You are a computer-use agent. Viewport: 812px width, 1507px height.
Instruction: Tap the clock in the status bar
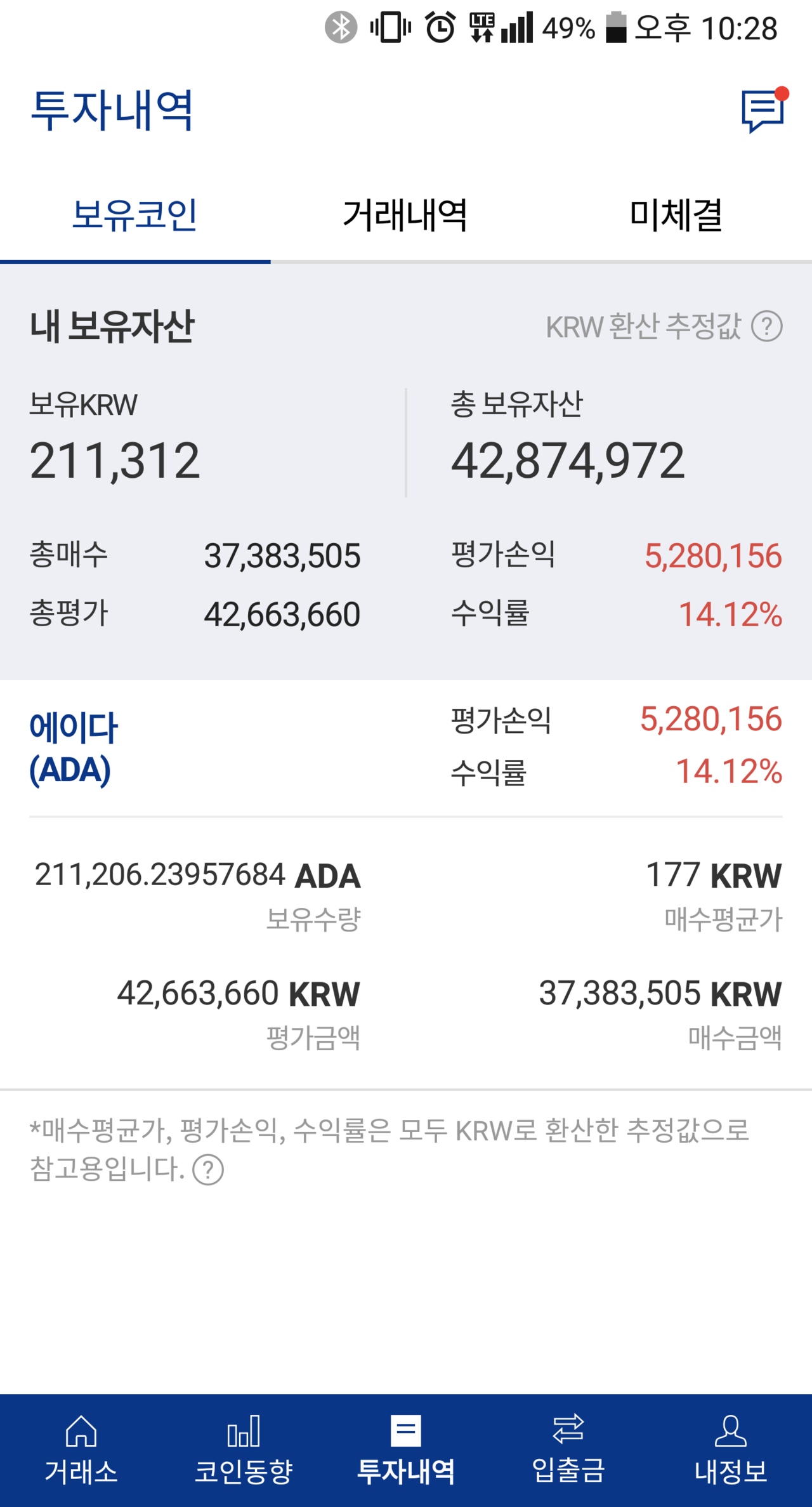[438, 28]
